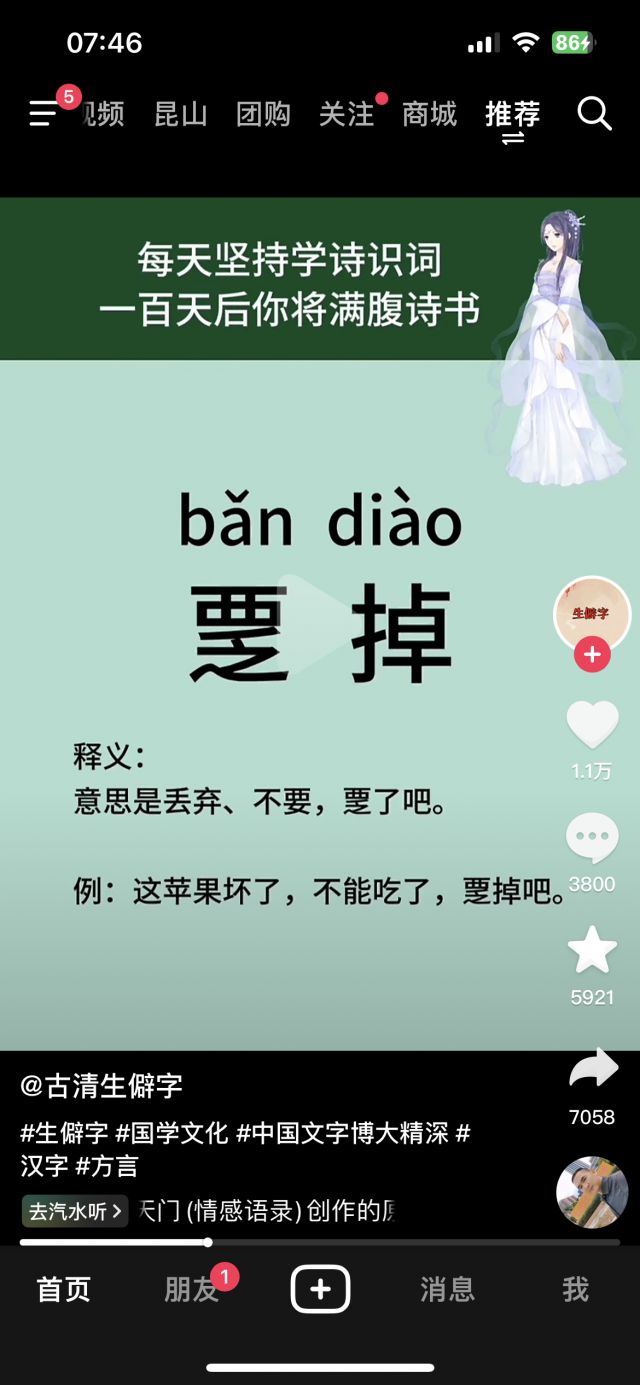Tap the 去汽水听 music chip
Screen dimensions: 640x1385
coord(76,1211)
